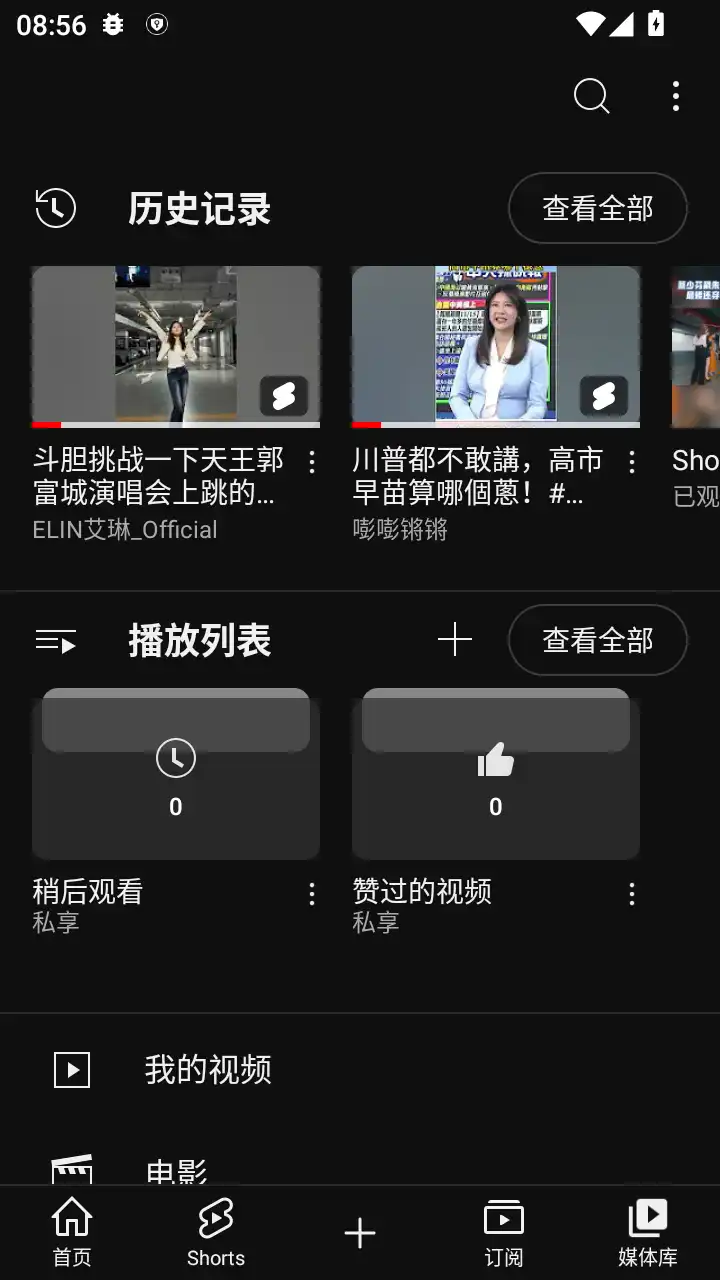
Task: Open the overflow menu at top right
Action: click(x=676, y=97)
